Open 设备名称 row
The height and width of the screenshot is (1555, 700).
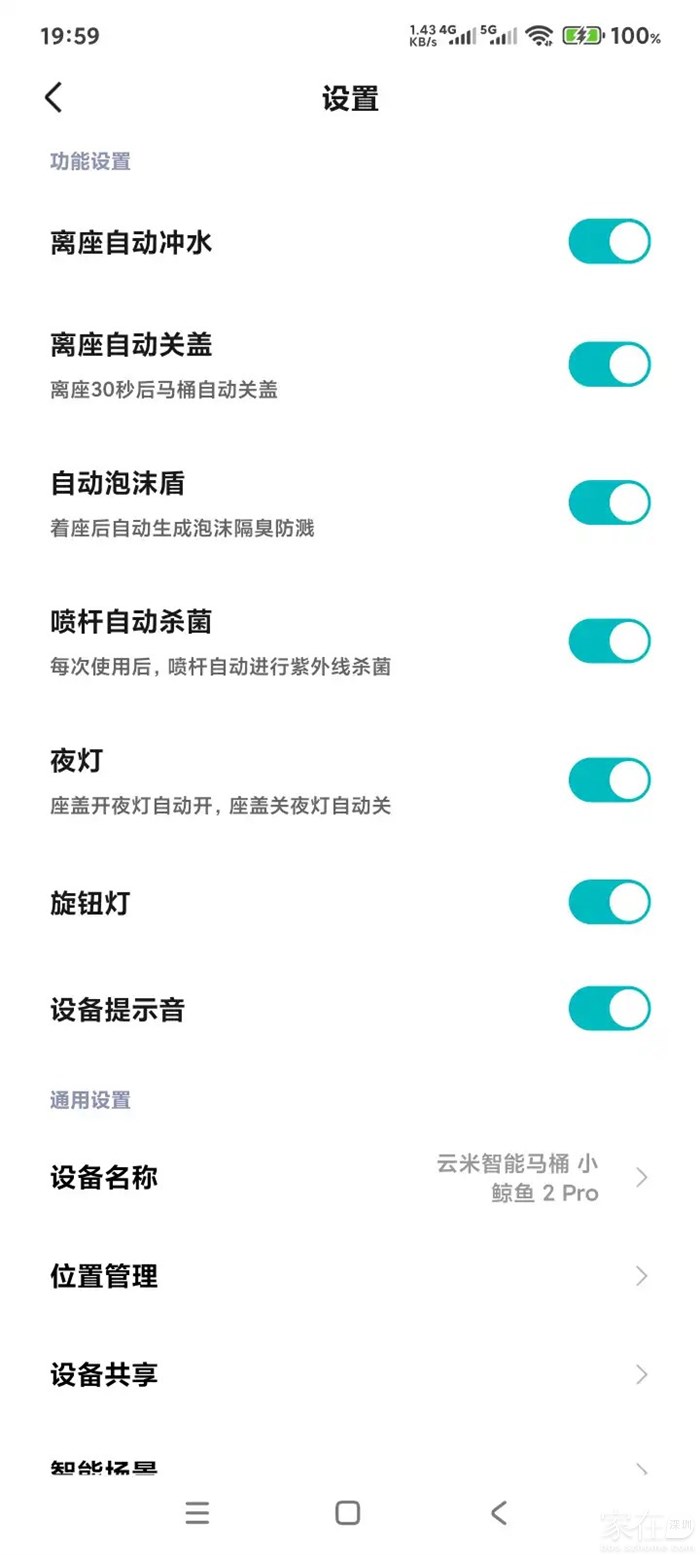pyautogui.click(x=350, y=1177)
